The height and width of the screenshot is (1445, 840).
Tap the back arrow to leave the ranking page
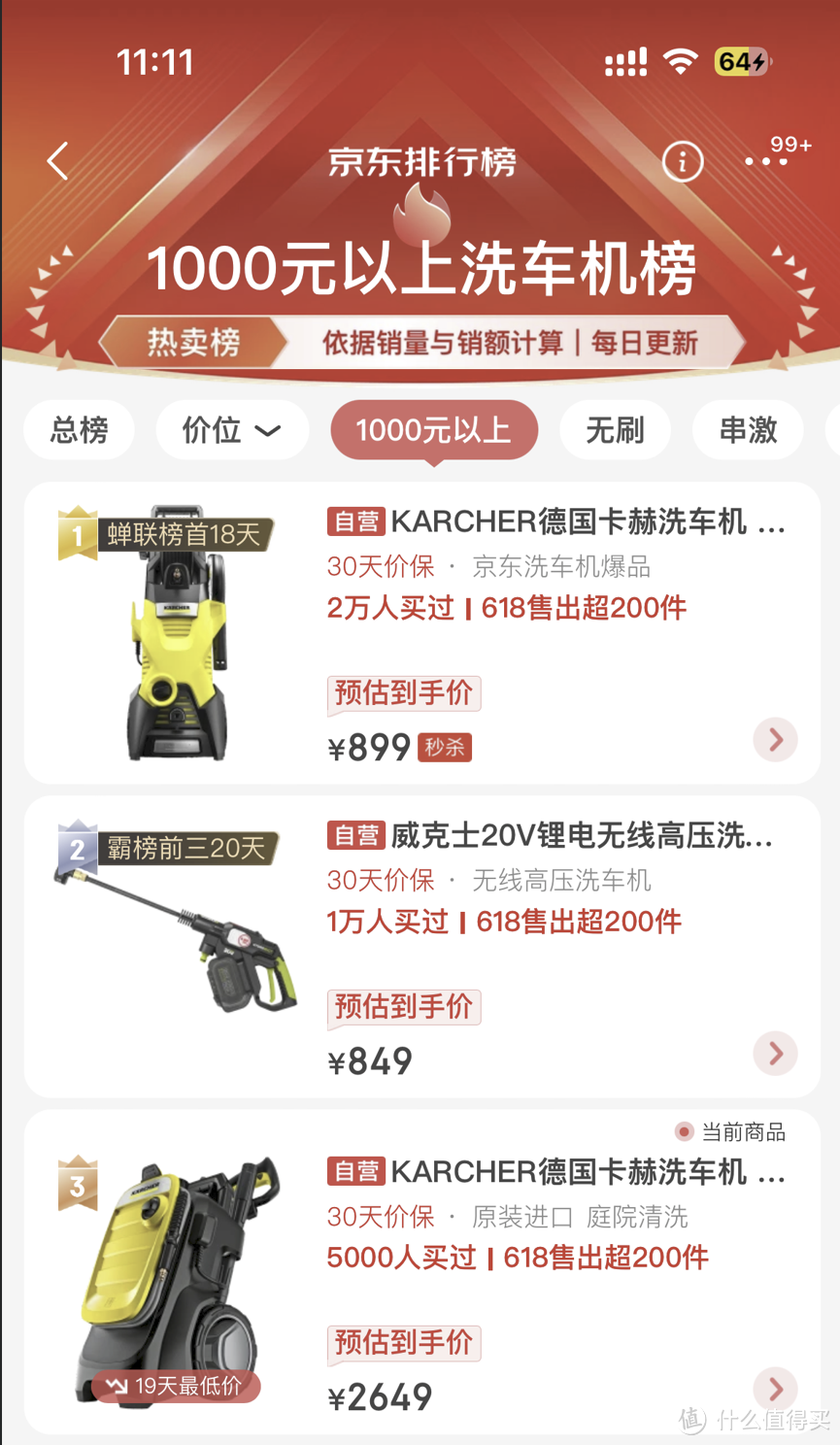[x=56, y=161]
